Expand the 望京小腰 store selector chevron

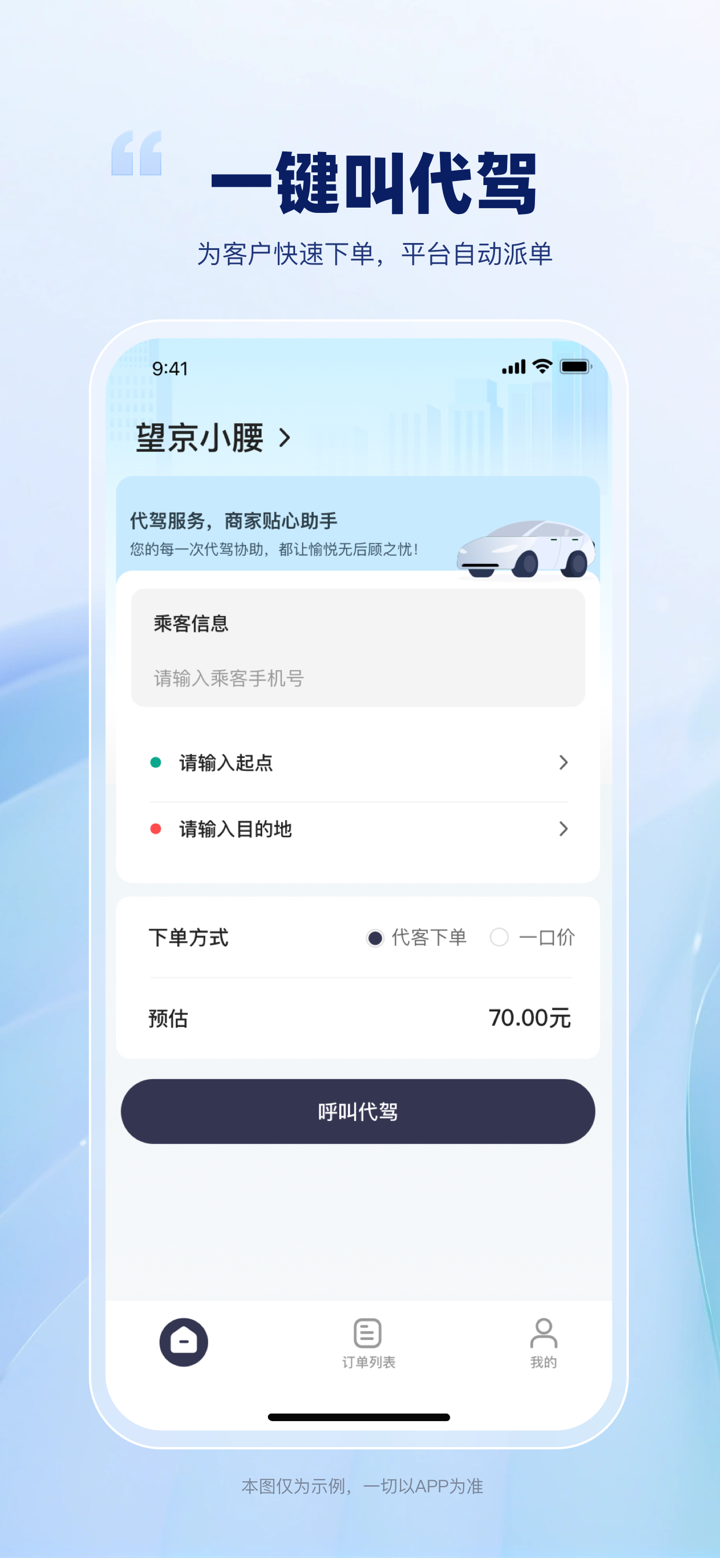click(284, 438)
